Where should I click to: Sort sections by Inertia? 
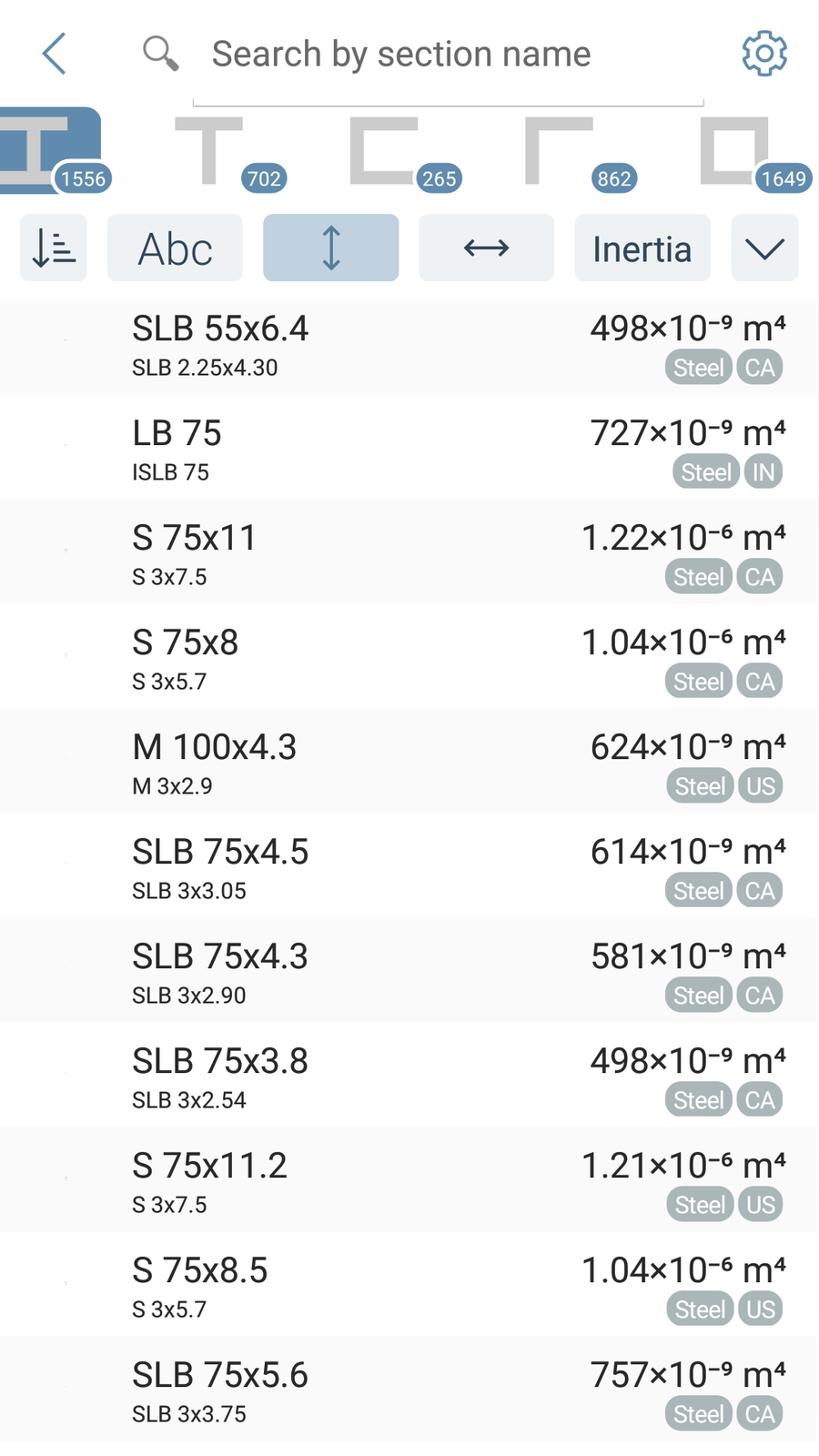pos(642,248)
